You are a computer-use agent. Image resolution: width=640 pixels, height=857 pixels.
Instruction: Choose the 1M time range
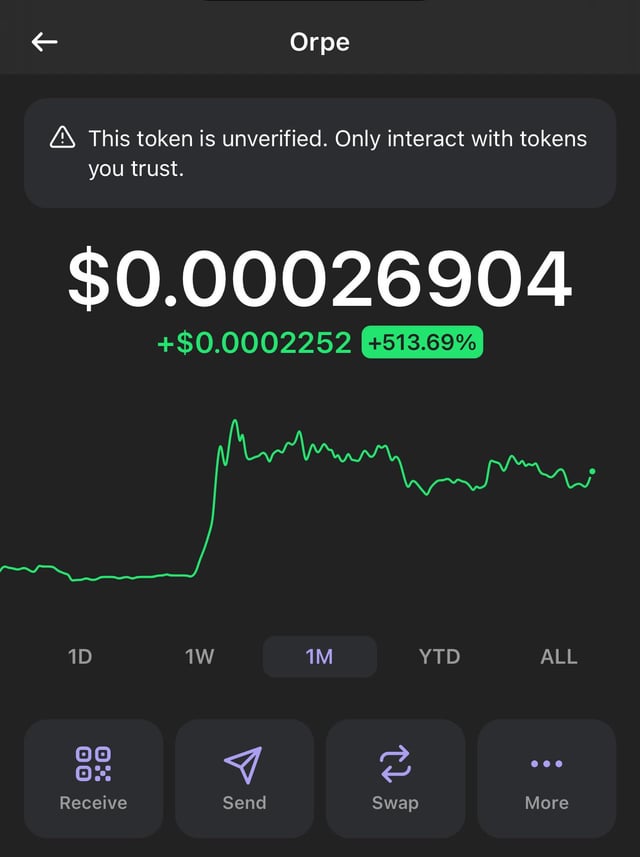[320, 657]
